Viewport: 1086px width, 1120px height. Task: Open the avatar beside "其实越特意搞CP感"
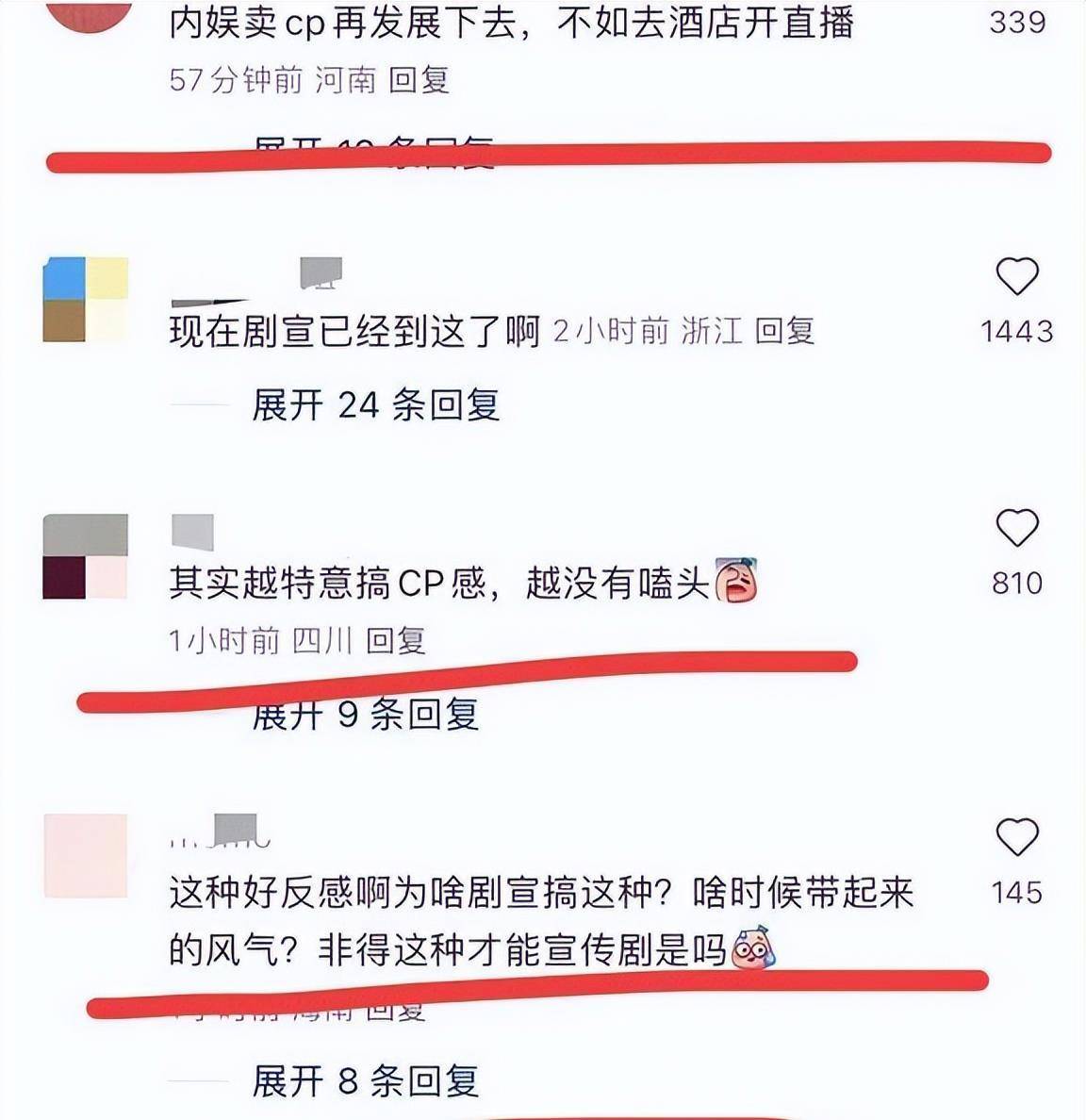pyautogui.click(x=86, y=556)
